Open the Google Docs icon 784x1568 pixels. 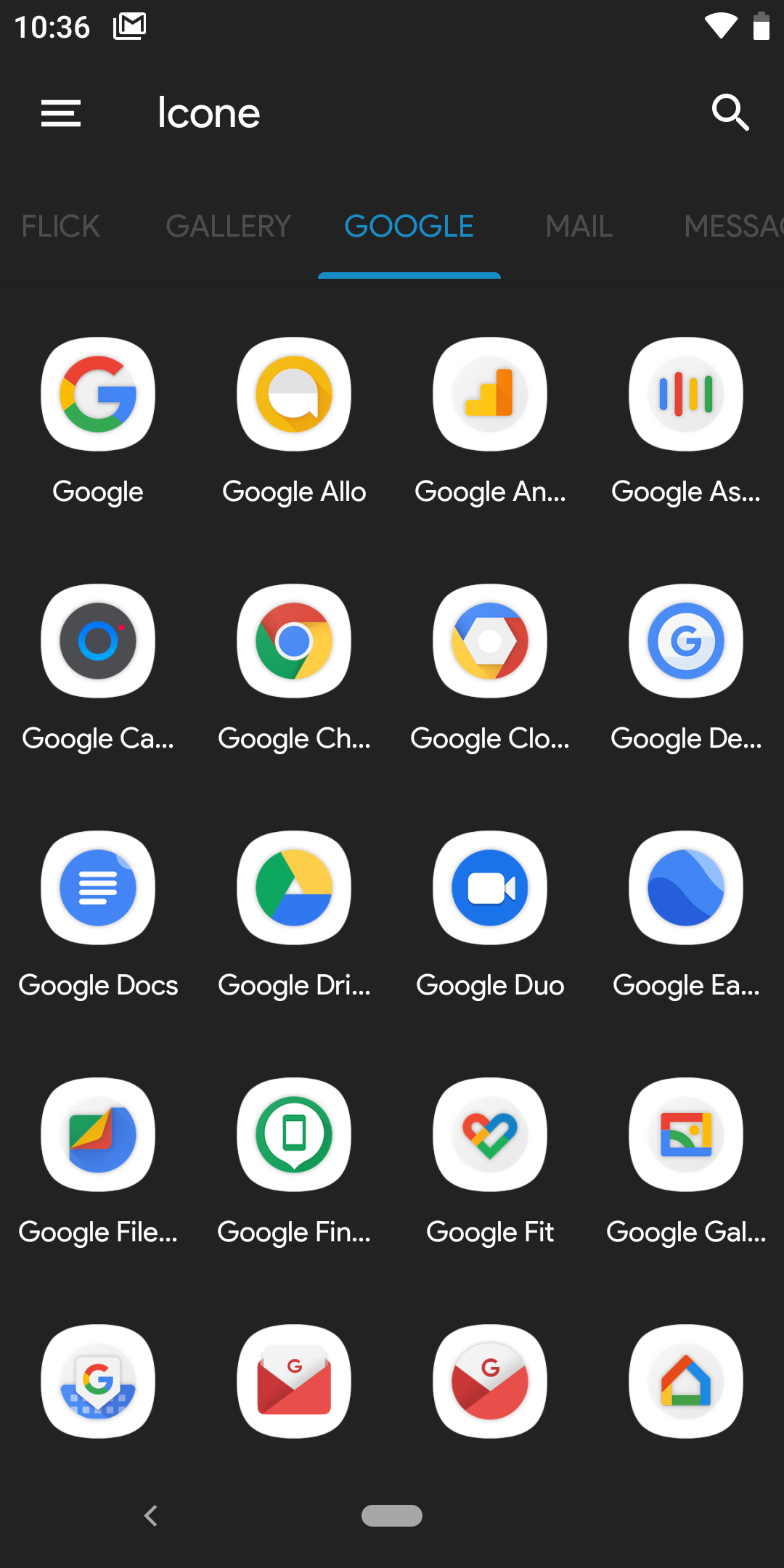pyautogui.click(x=98, y=888)
